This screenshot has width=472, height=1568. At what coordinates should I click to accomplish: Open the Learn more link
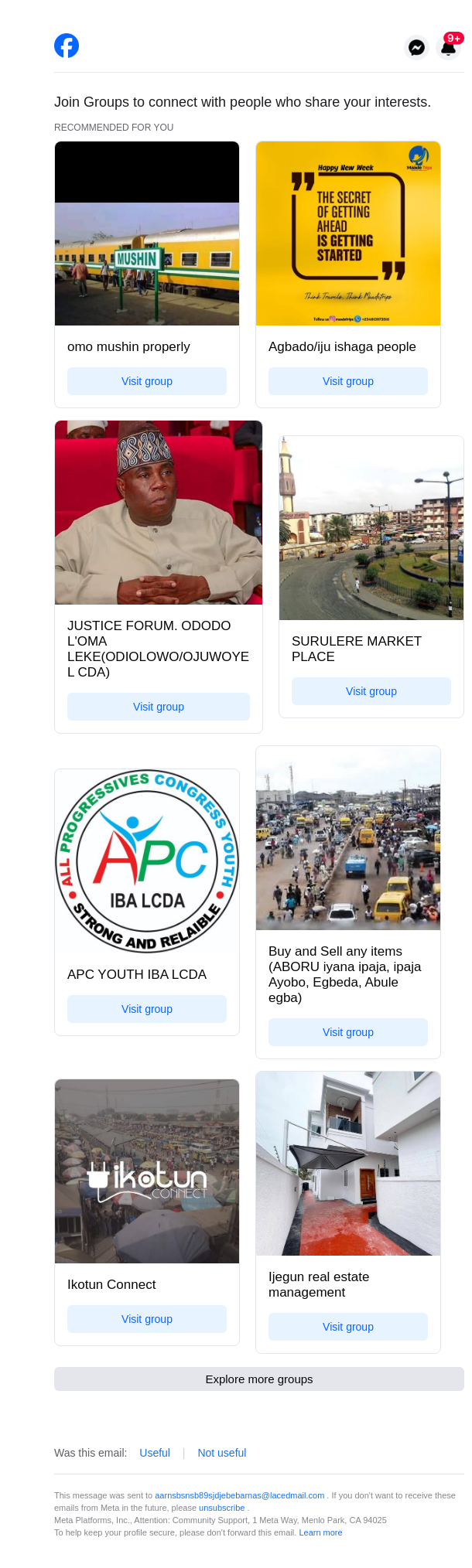click(x=320, y=1532)
